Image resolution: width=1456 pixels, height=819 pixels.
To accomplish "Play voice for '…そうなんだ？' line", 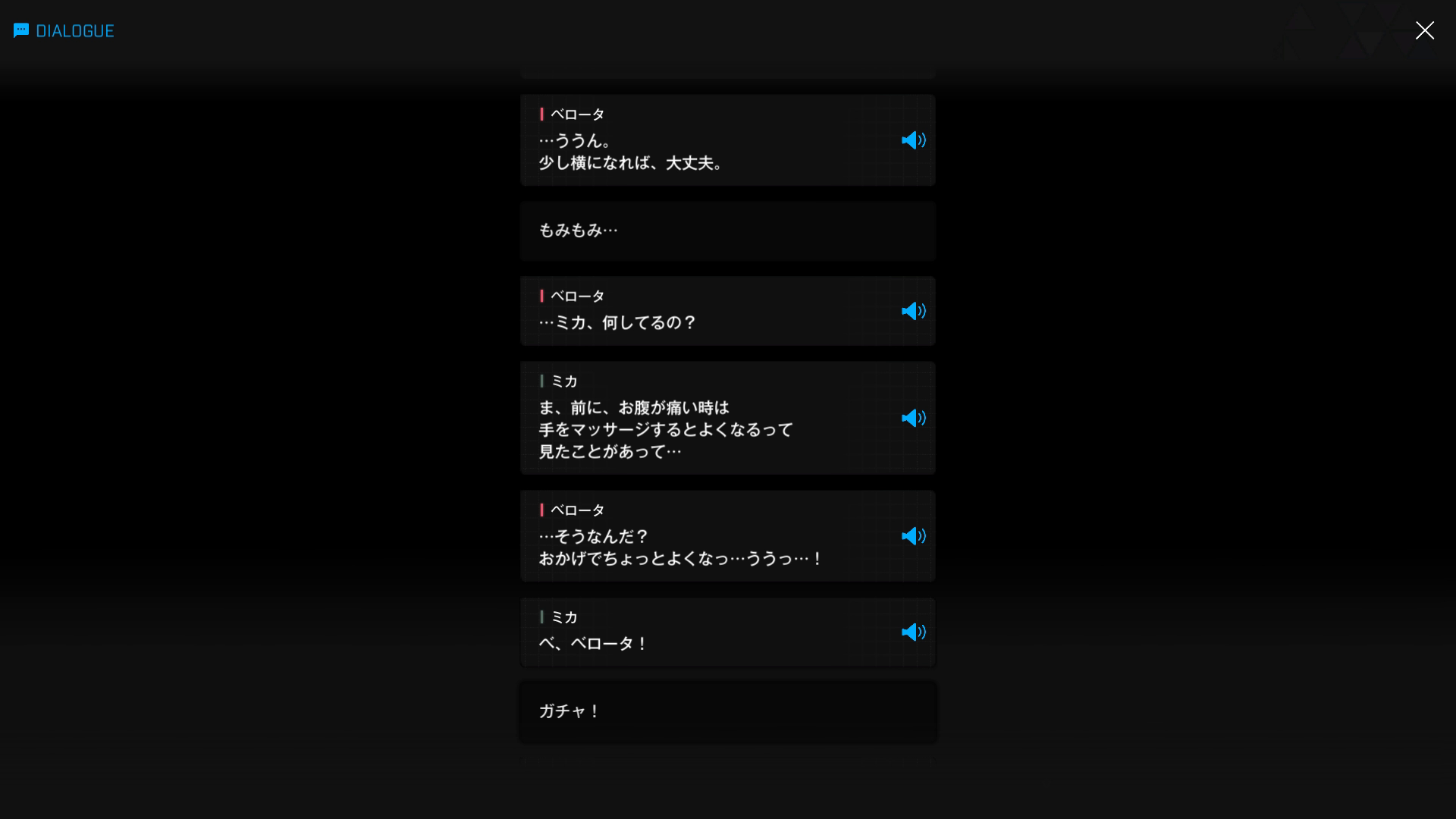I will (x=913, y=536).
